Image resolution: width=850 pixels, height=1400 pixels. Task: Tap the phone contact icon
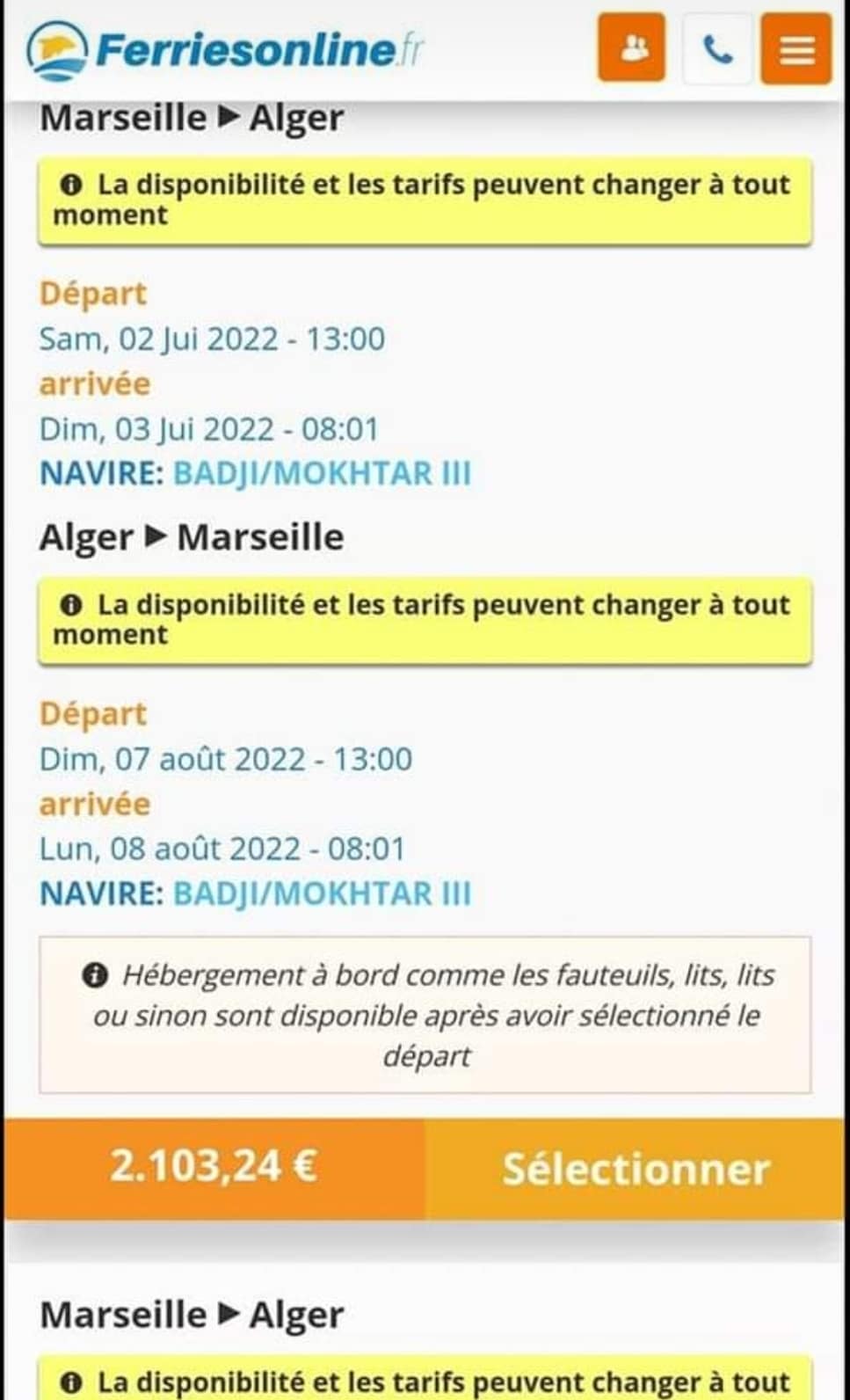pos(717,49)
